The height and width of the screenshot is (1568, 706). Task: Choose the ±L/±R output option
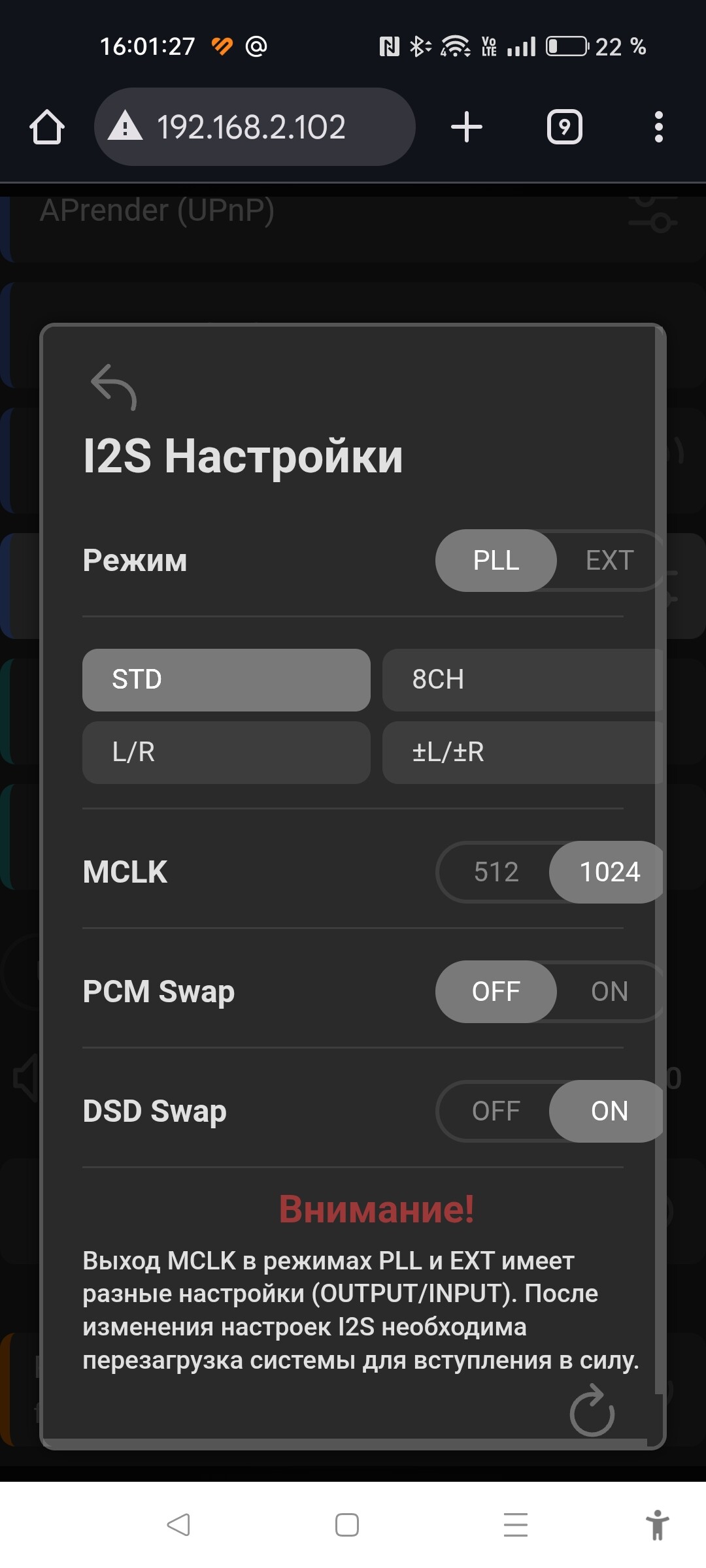click(x=522, y=752)
